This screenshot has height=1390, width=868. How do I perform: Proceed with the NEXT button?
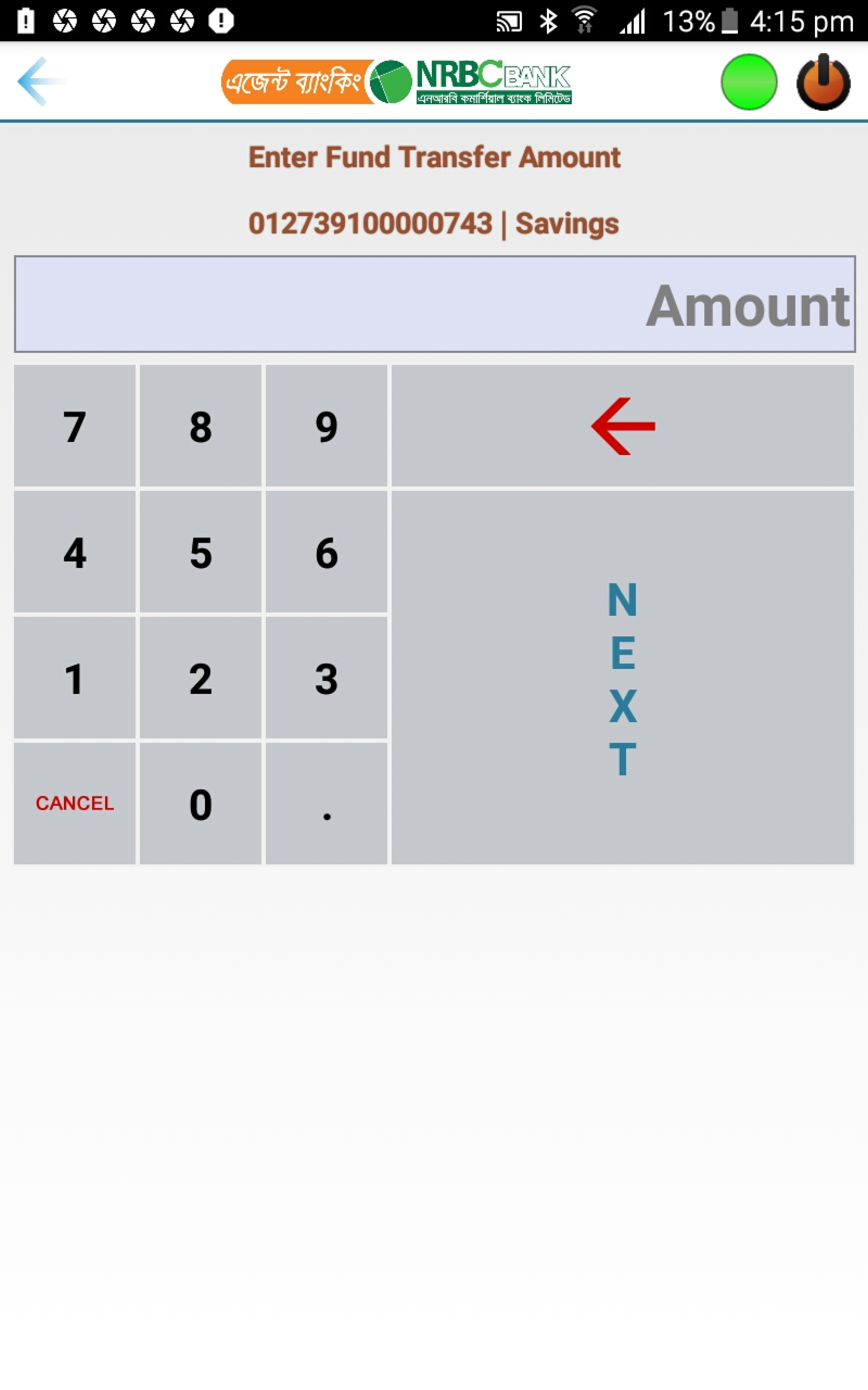[x=623, y=677]
